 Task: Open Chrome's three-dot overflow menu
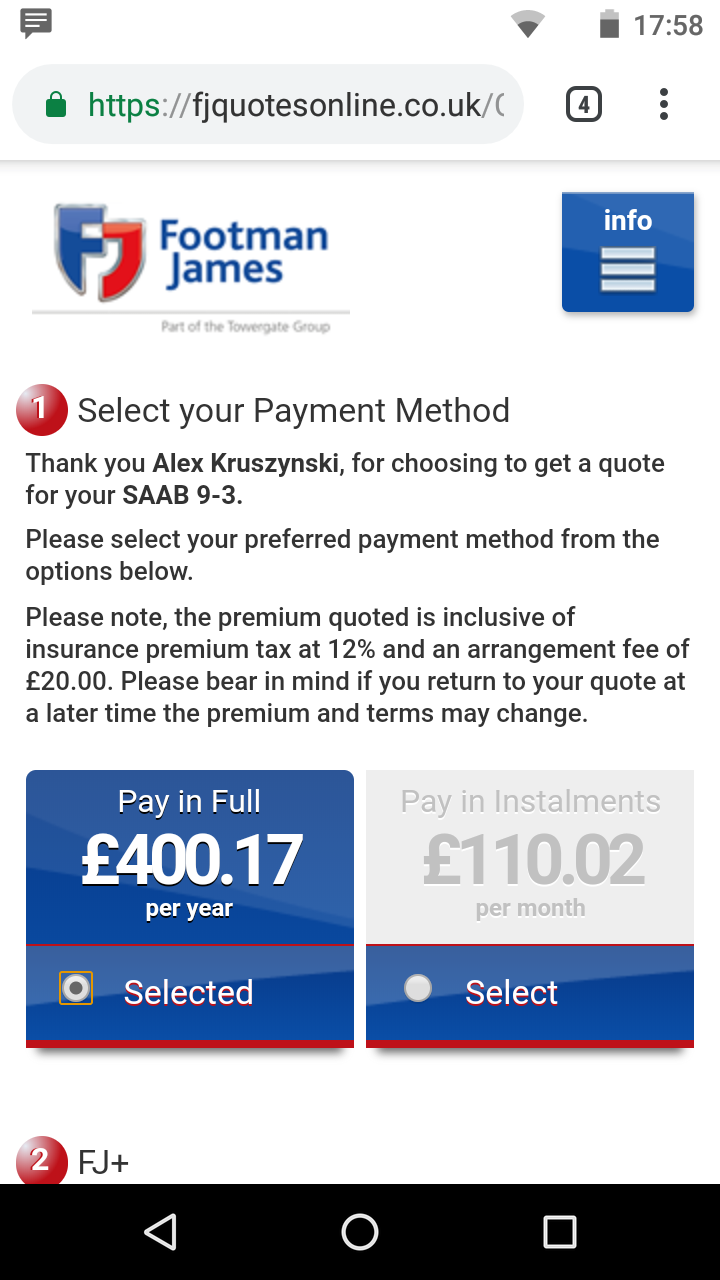(x=664, y=104)
